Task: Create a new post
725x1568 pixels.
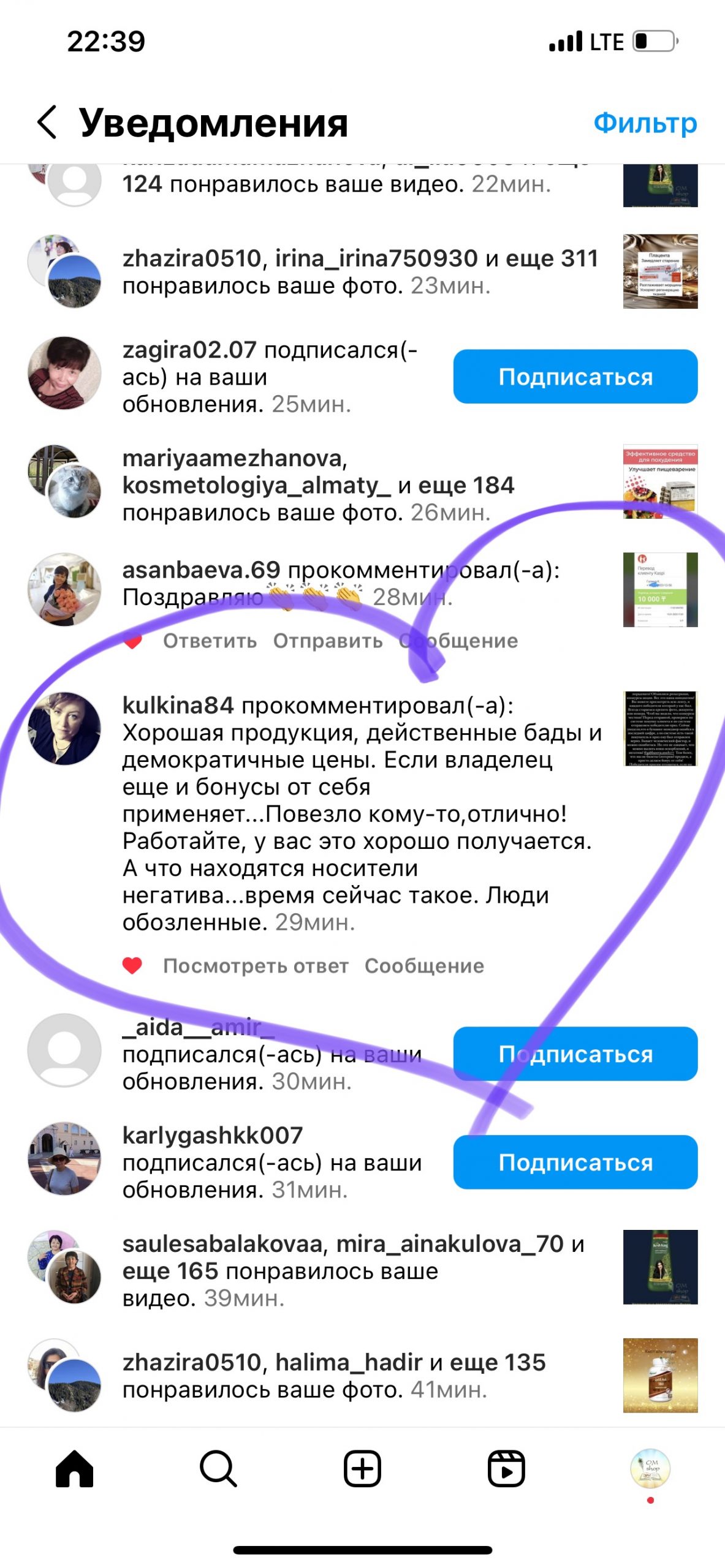Action: tap(362, 1468)
